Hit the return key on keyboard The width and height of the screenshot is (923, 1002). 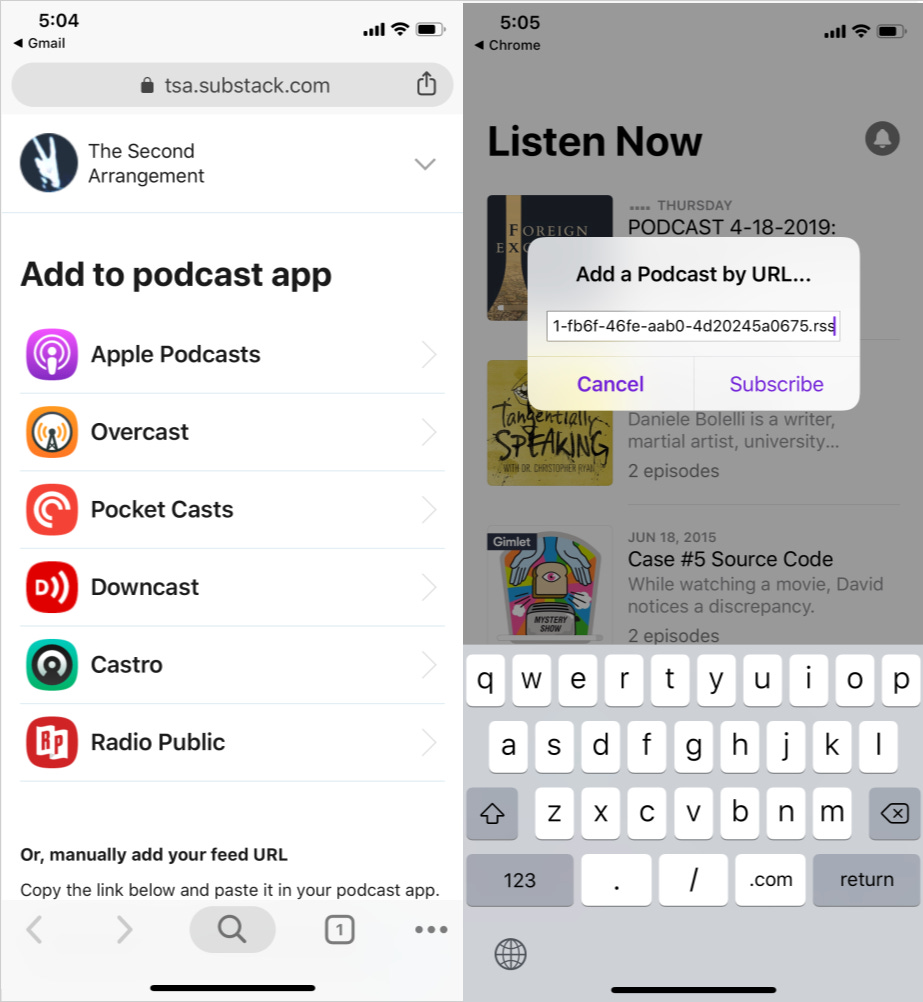click(x=866, y=880)
